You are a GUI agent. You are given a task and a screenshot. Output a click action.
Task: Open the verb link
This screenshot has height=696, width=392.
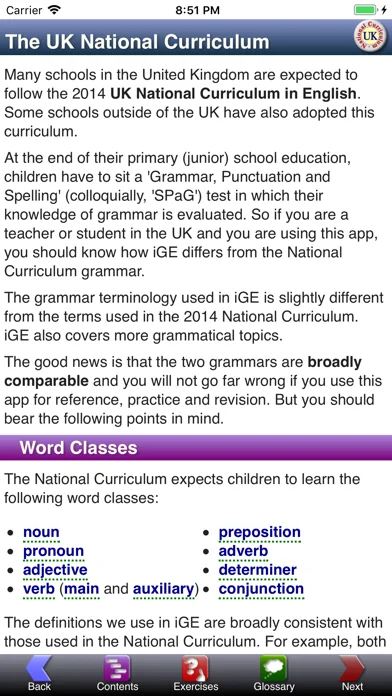coord(39,589)
